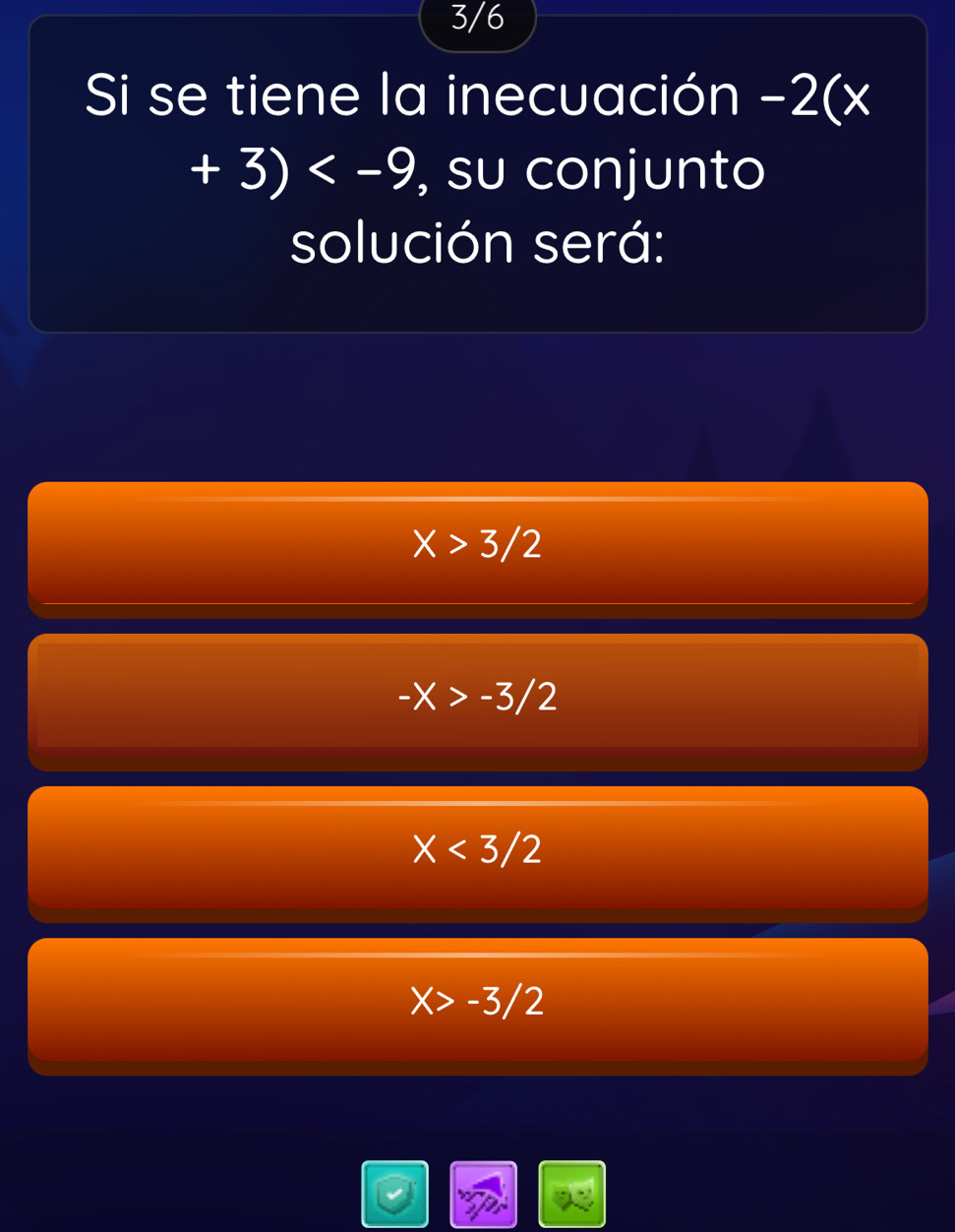The height and width of the screenshot is (1232, 955).
Task: Choose the option -X > -3/2
Action: 477,697
